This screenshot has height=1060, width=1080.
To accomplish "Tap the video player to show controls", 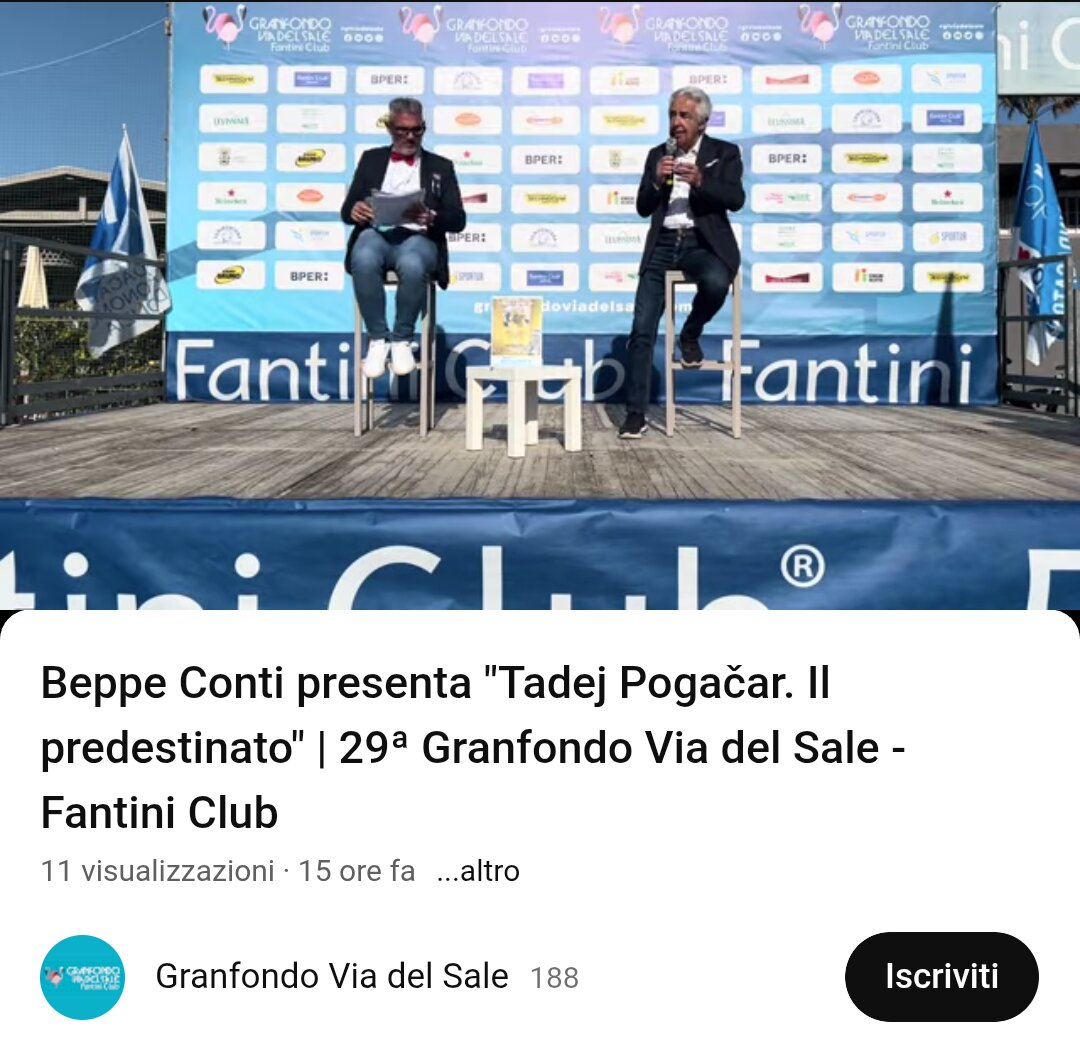I will click(x=540, y=300).
